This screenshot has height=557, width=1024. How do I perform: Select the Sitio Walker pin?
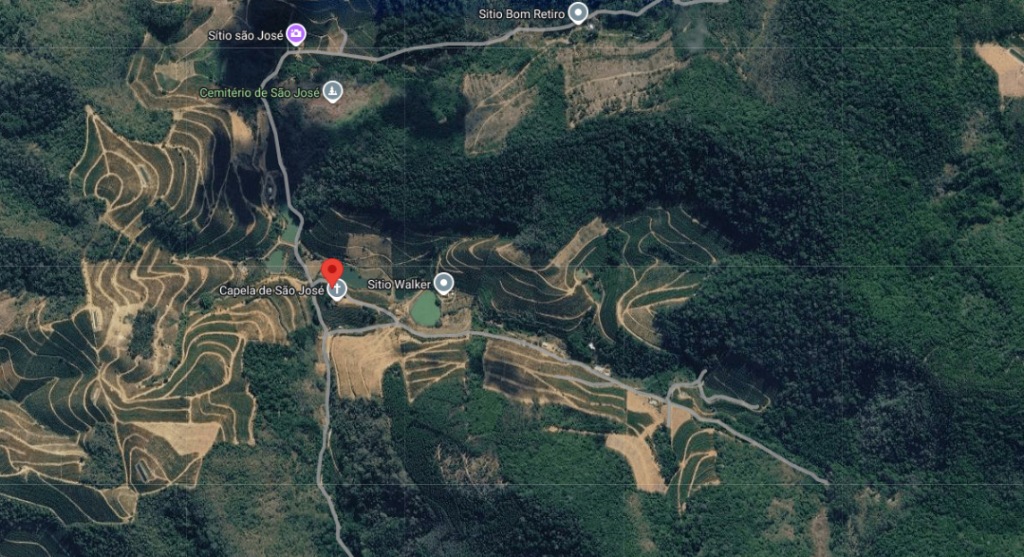[x=444, y=283]
